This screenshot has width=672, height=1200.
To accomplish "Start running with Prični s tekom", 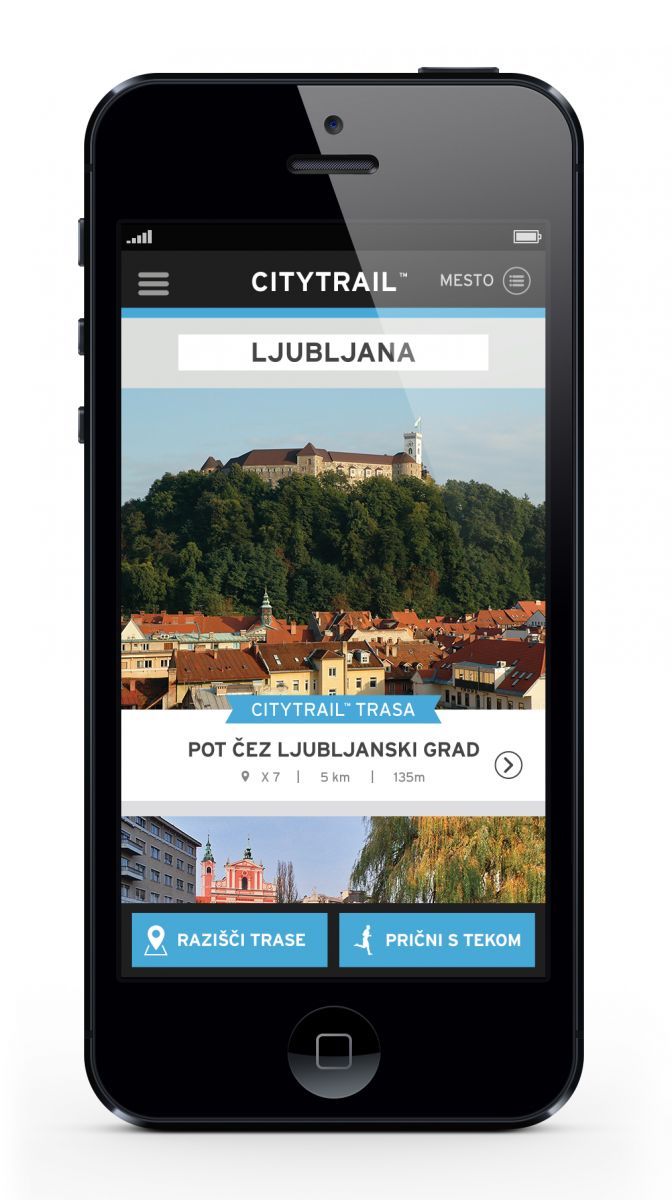I will tap(437, 940).
